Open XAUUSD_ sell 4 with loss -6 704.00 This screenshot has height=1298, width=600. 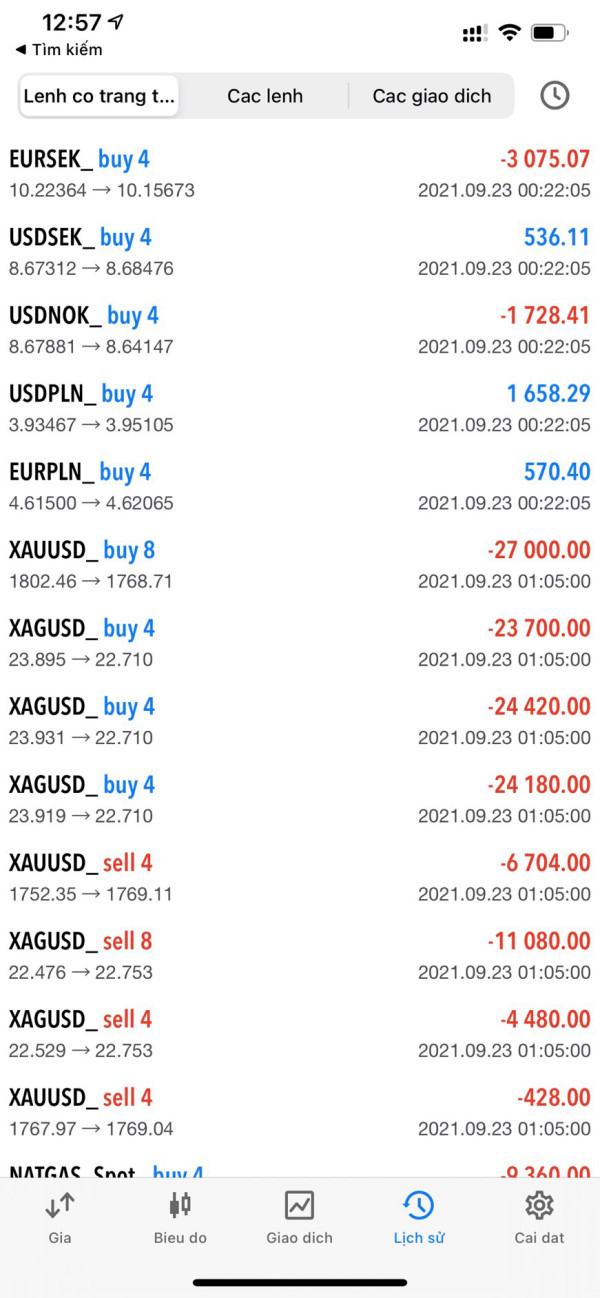pos(299,877)
